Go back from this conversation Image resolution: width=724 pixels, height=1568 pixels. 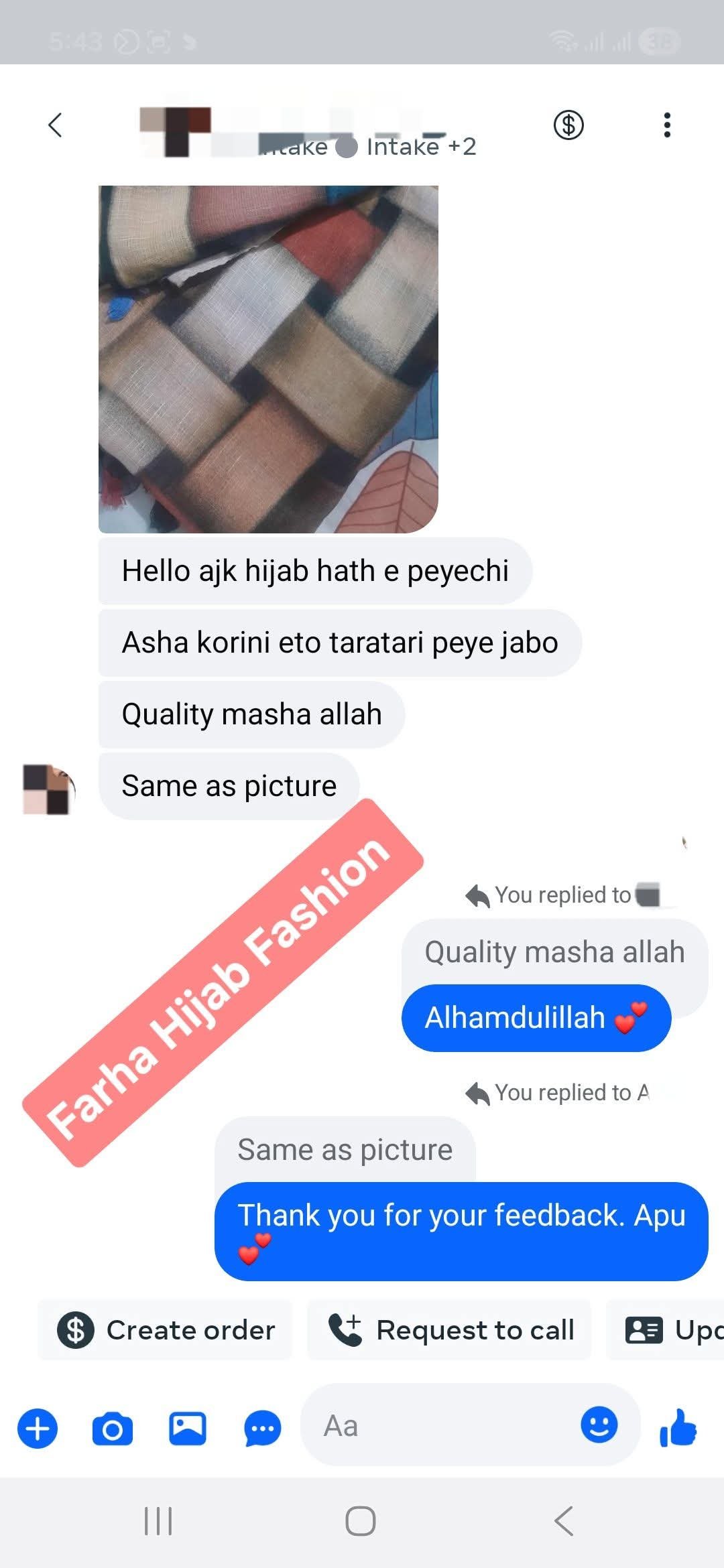[x=56, y=125]
